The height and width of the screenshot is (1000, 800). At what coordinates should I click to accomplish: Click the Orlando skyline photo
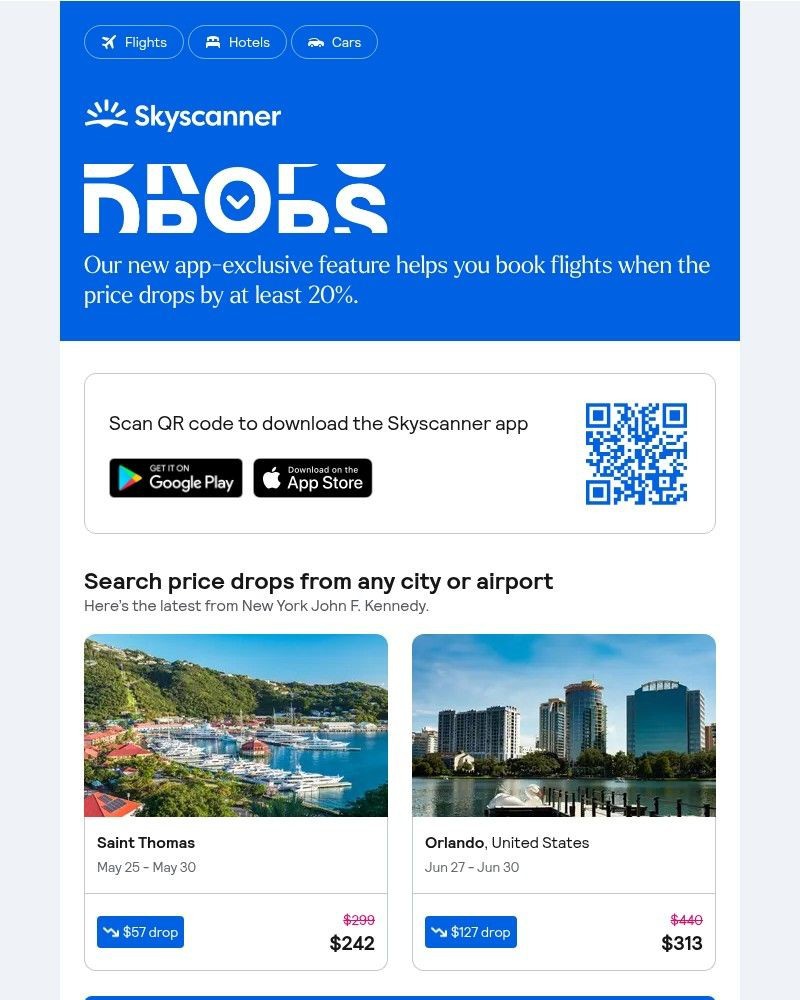coord(563,726)
